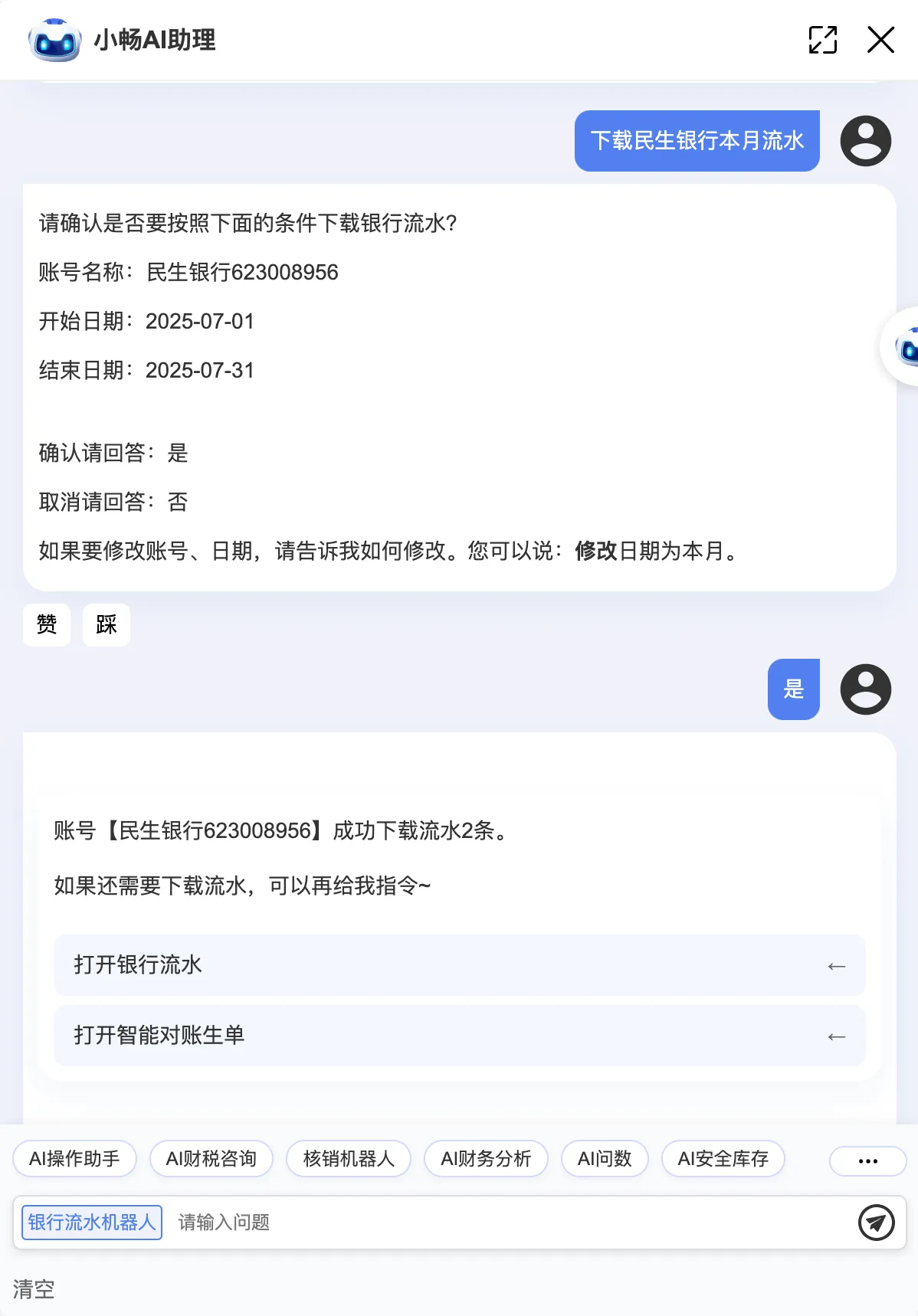Choose the 核销机器人 chip

click(349, 1159)
